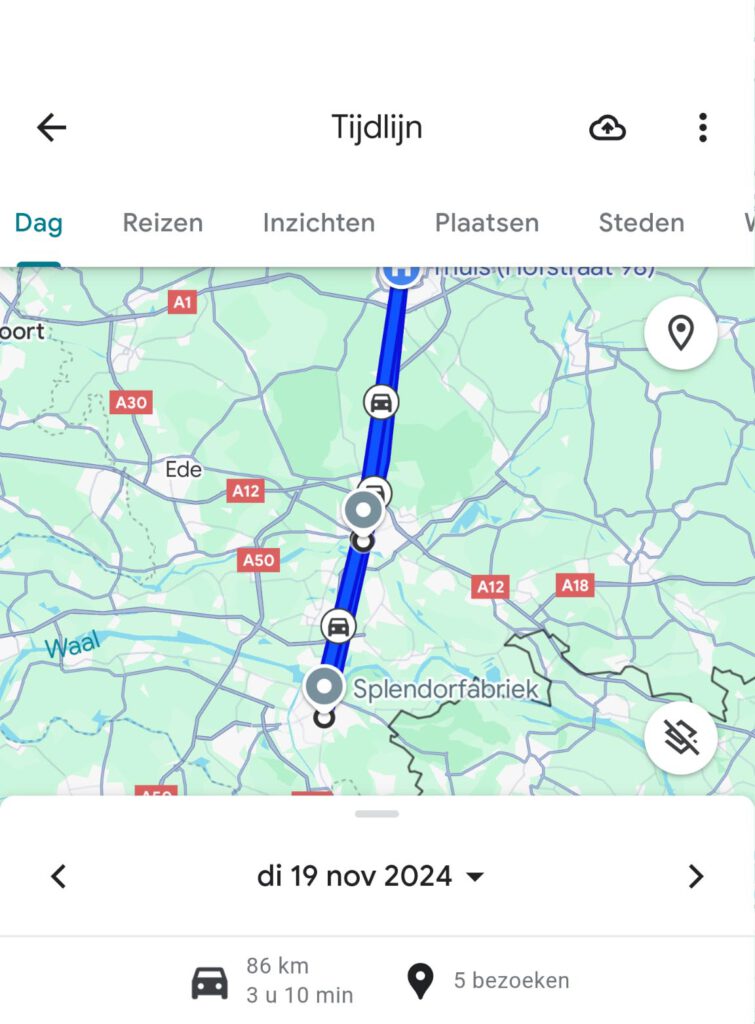
Task: Show the Steden tab
Action: tap(641, 223)
